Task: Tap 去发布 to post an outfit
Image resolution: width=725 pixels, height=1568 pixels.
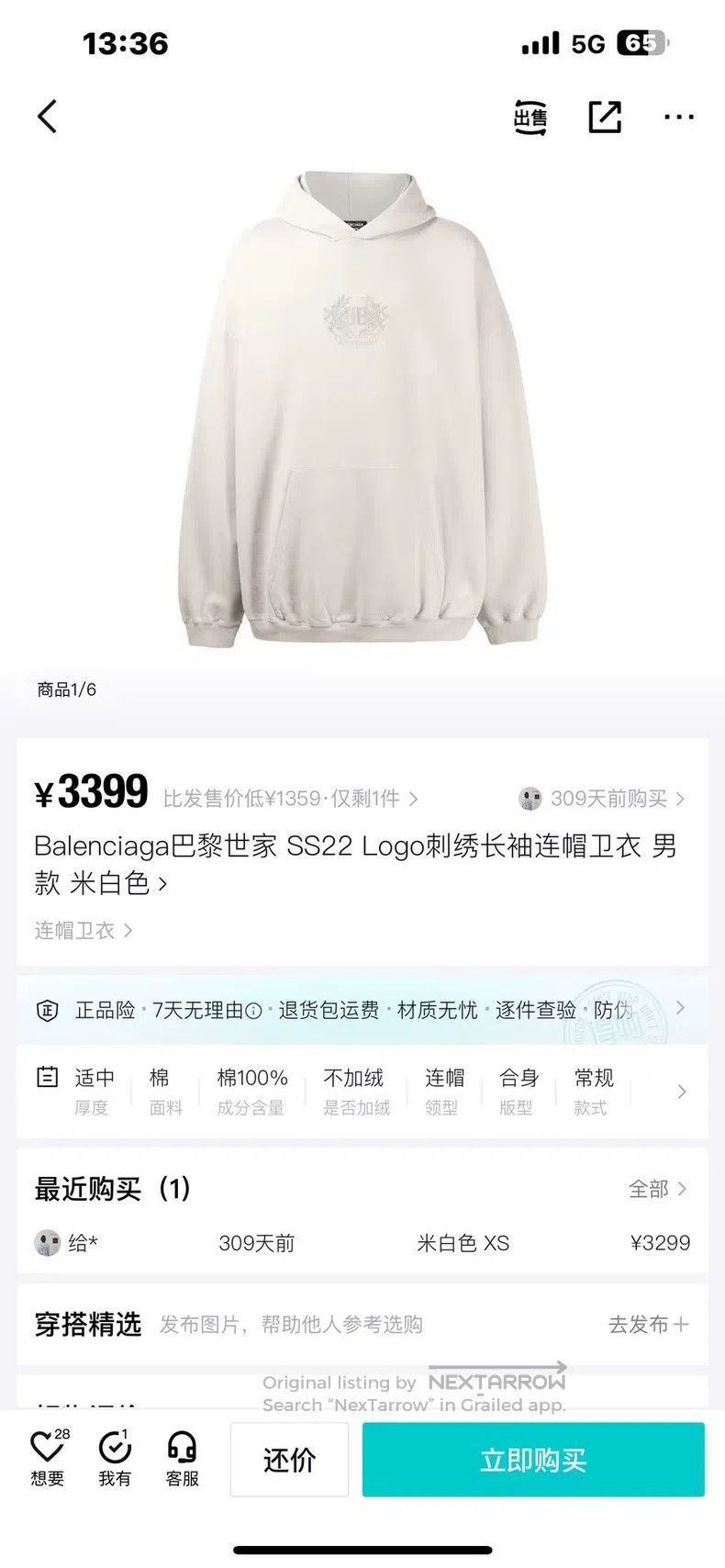Action: point(648,1325)
